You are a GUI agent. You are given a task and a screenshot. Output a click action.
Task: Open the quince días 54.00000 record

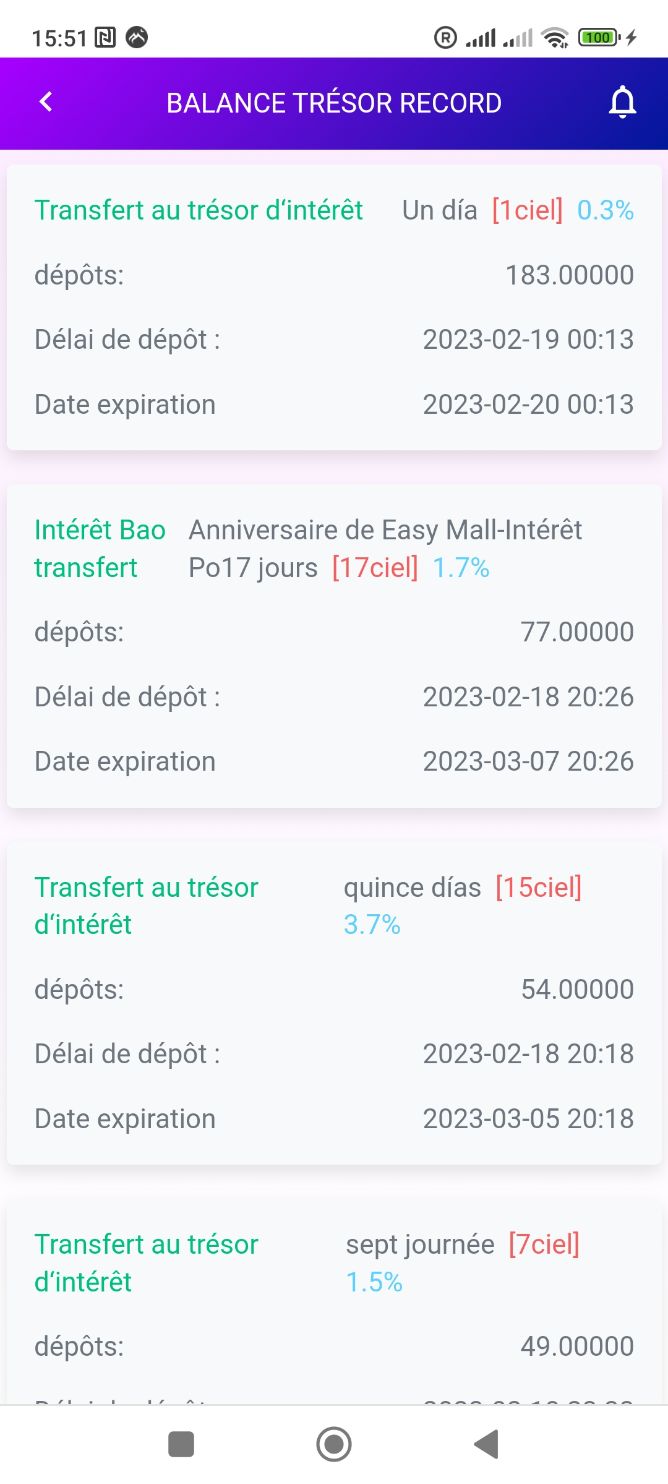[334, 1003]
